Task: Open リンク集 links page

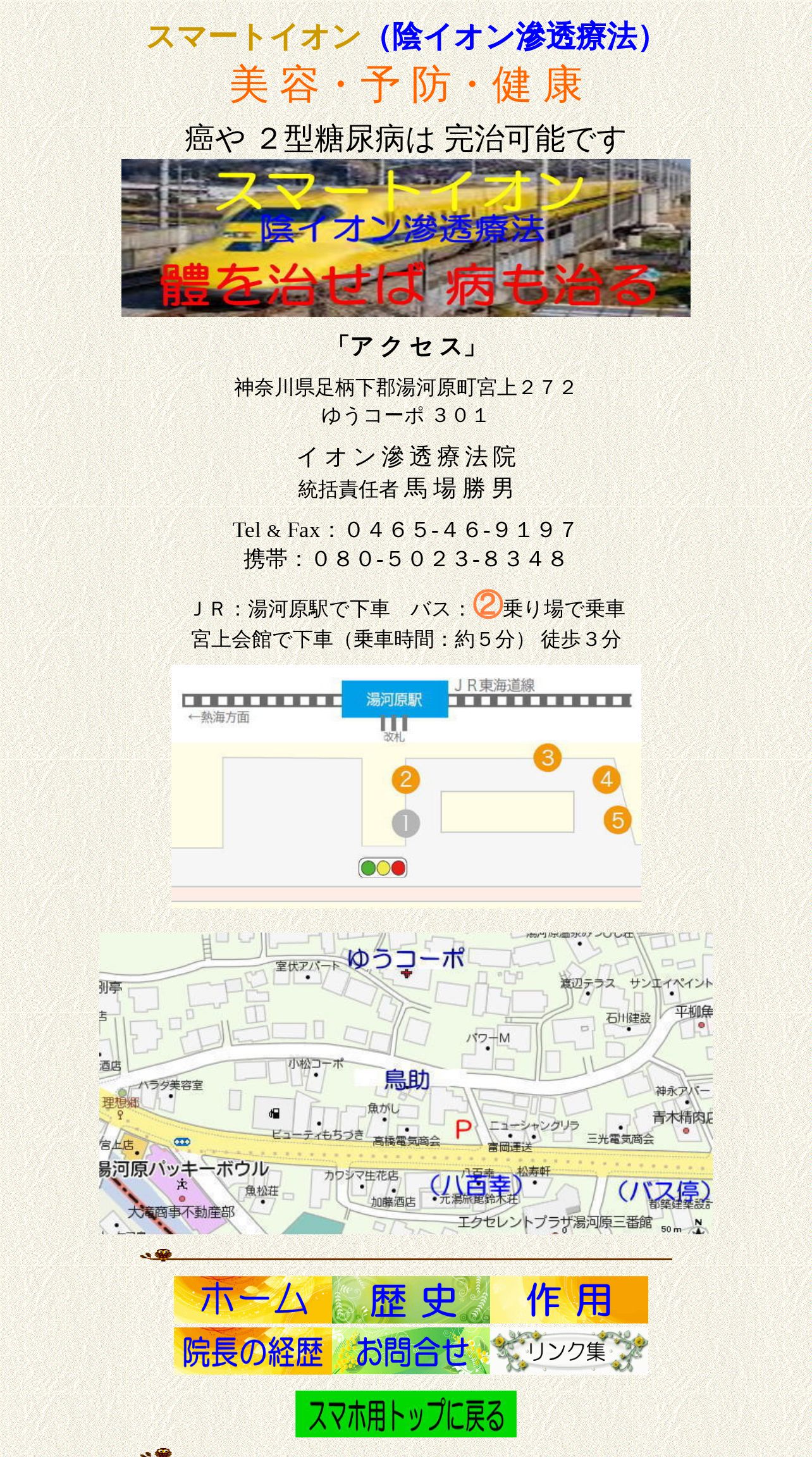Action: [569, 1351]
